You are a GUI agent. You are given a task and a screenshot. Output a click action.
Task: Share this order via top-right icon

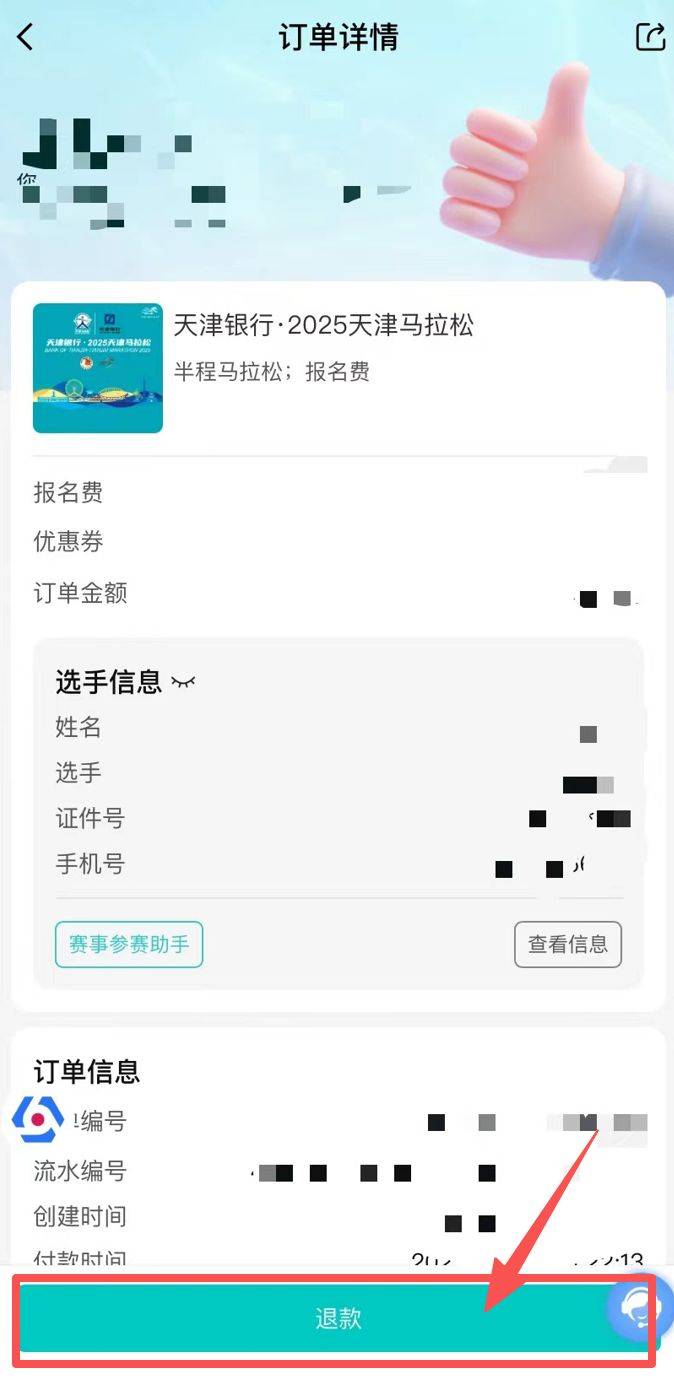(650, 37)
